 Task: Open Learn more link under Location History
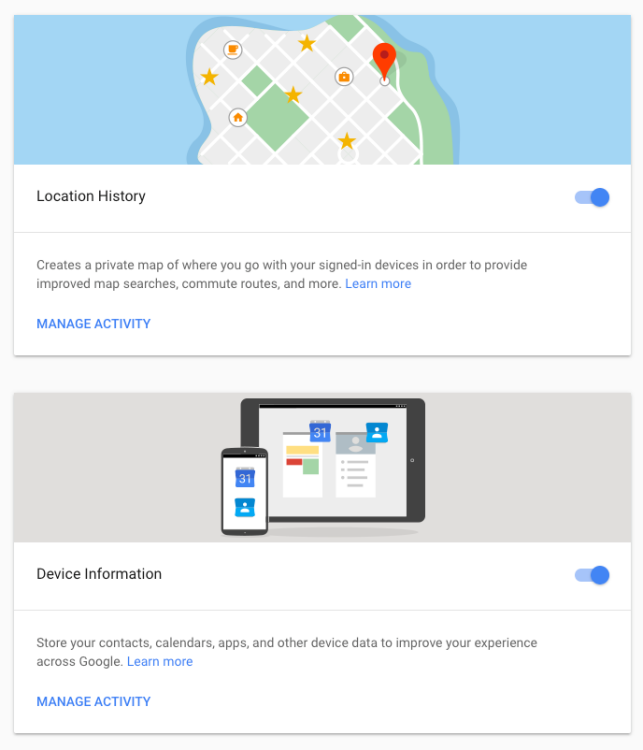point(378,284)
